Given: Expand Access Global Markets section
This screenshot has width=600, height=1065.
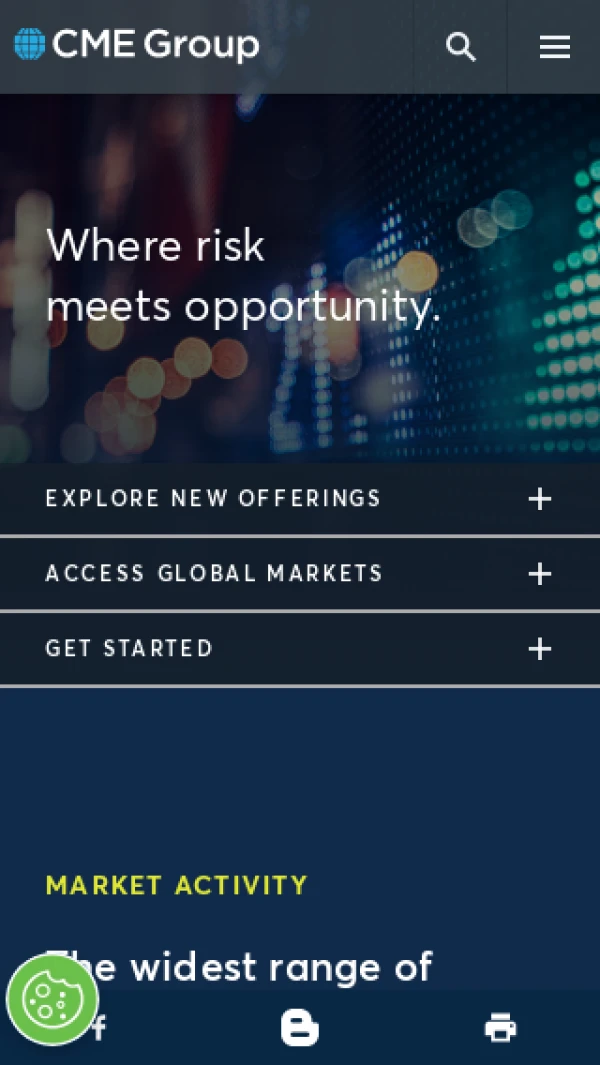Looking at the screenshot, I should click(x=539, y=574).
